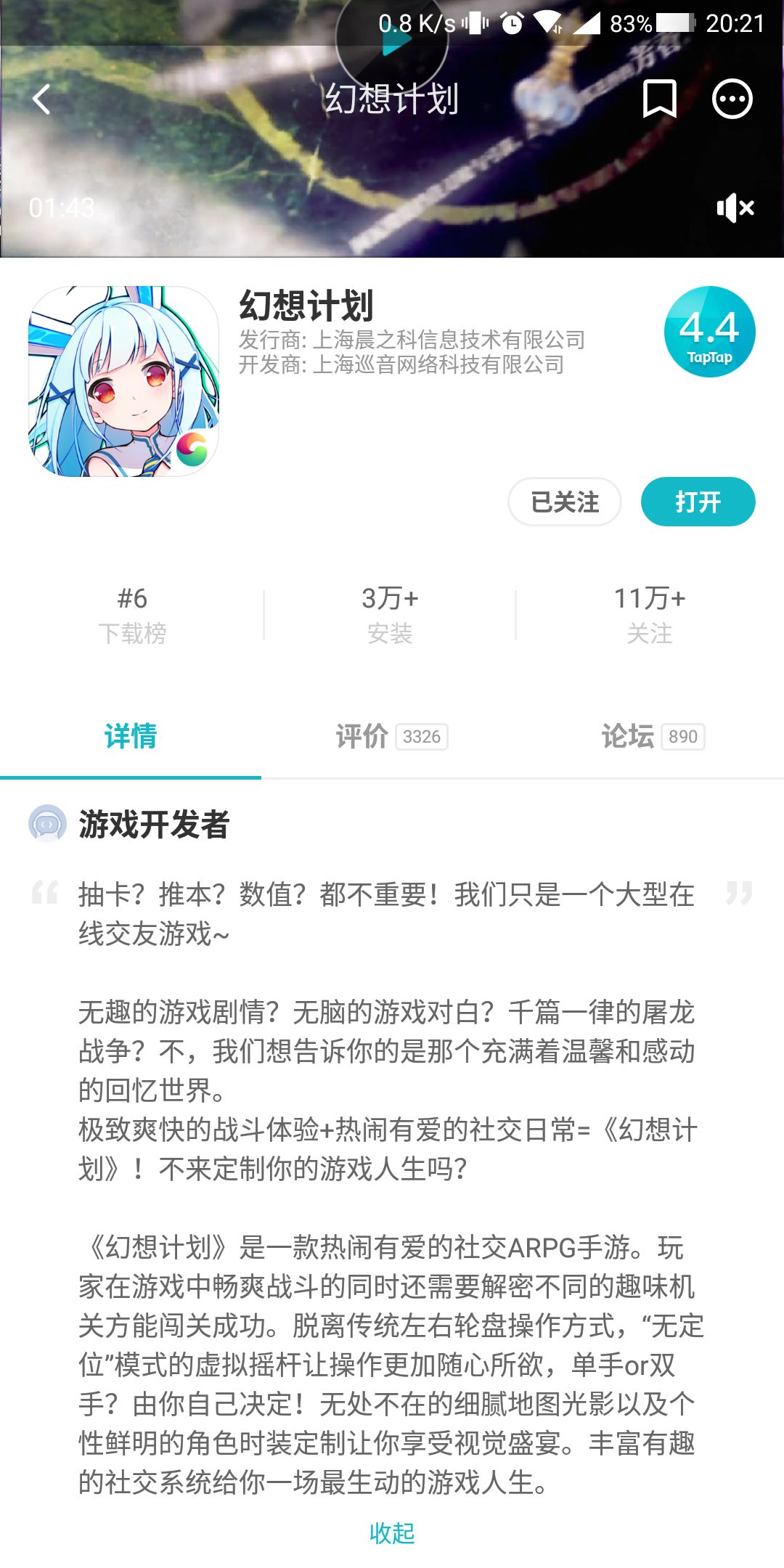
Task: View the #6 下载榜 ranking
Action: click(x=132, y=615)
